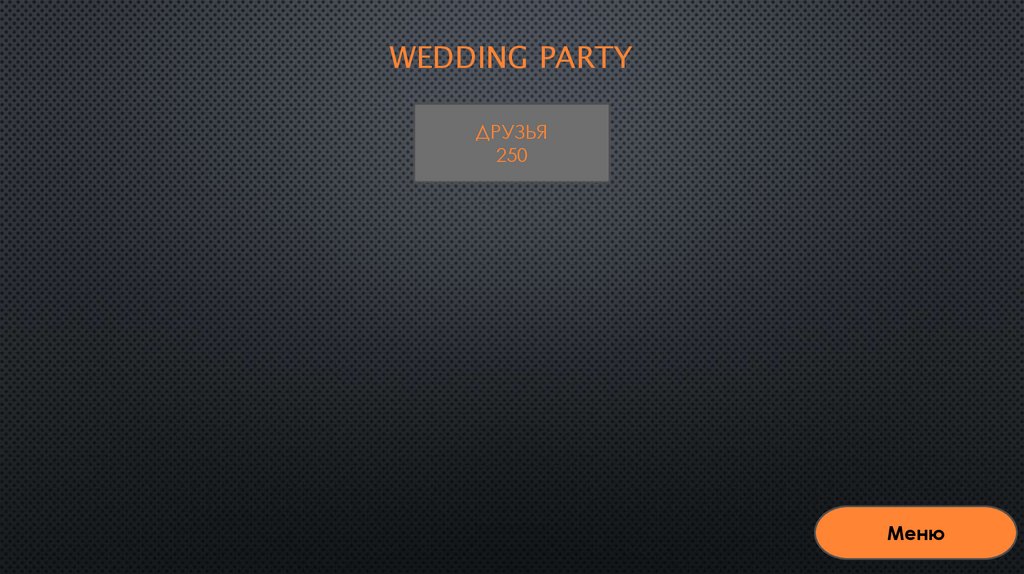Tap the orange Меню button
1024x574 pixels.
coord(915,533)
